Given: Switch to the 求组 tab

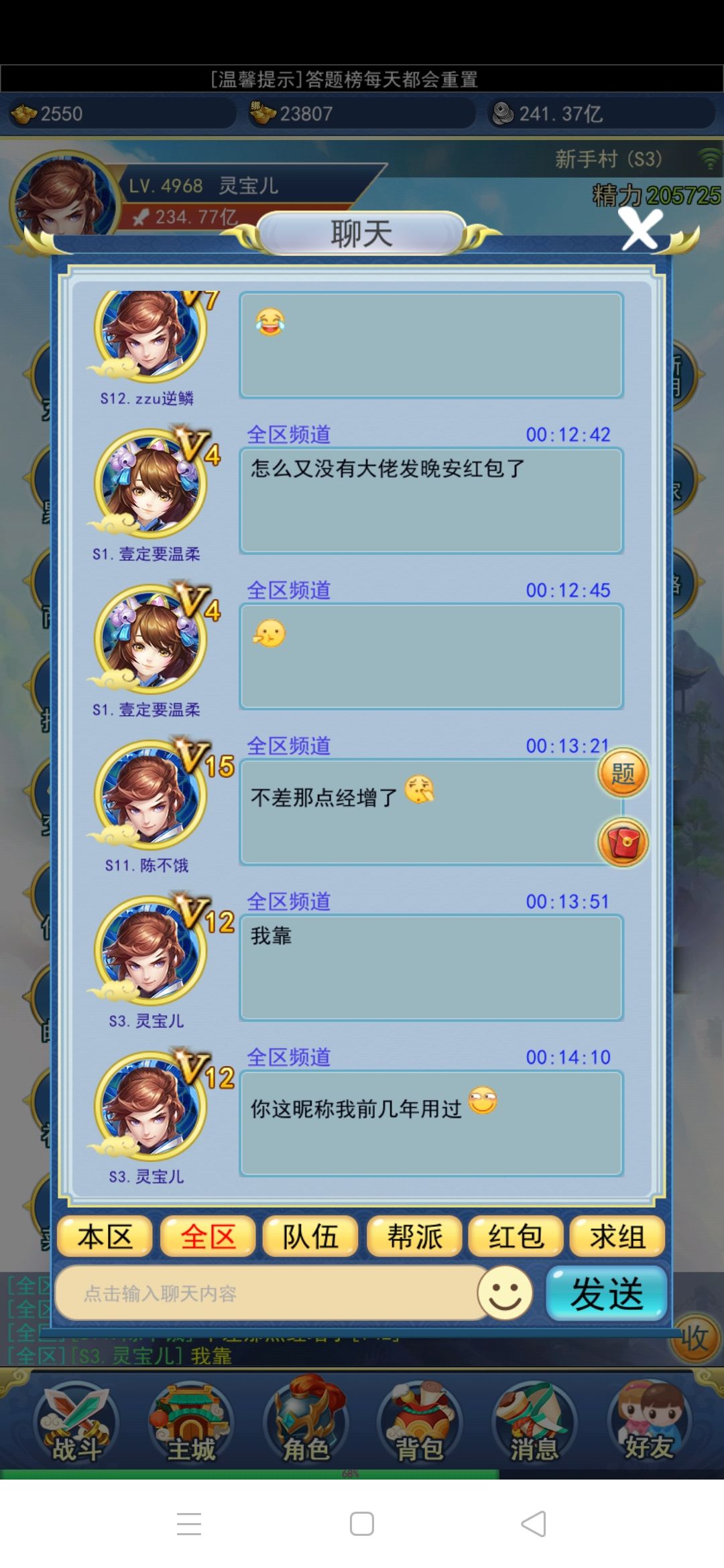Looking at the screenshot, I should [617, 1236].
